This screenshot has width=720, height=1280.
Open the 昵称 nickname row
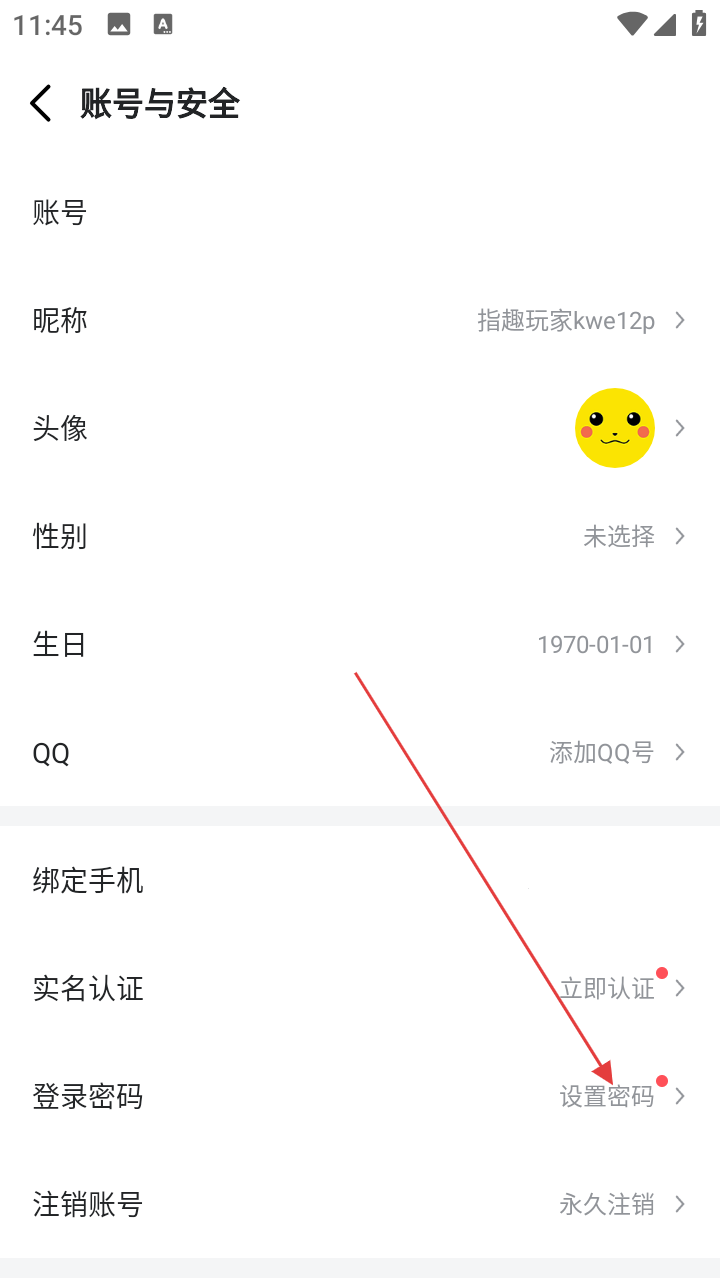[x=360, y=321]
